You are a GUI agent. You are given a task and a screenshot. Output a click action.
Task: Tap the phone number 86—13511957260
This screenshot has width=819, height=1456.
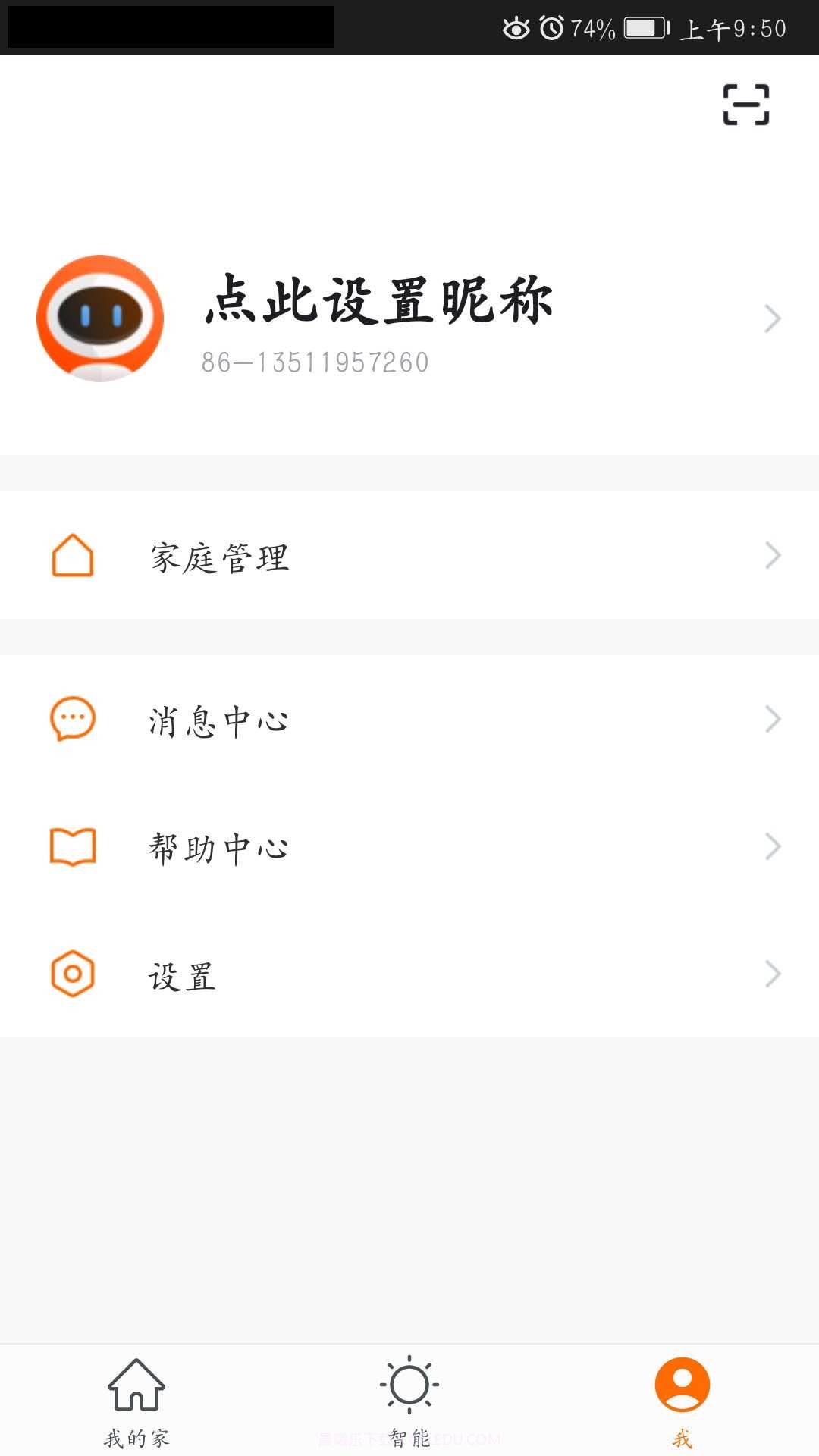click(x=315, y=362)
